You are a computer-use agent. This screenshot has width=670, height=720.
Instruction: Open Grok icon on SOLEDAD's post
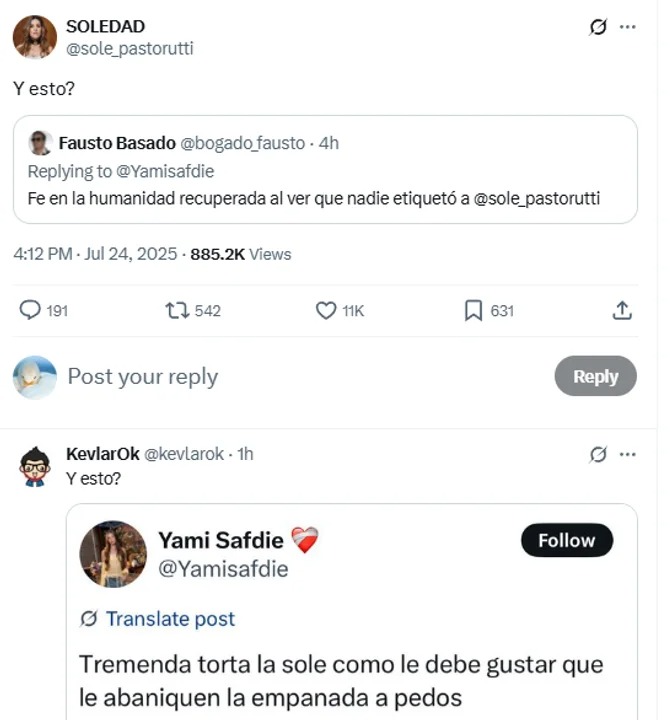(x=598, y=27)
